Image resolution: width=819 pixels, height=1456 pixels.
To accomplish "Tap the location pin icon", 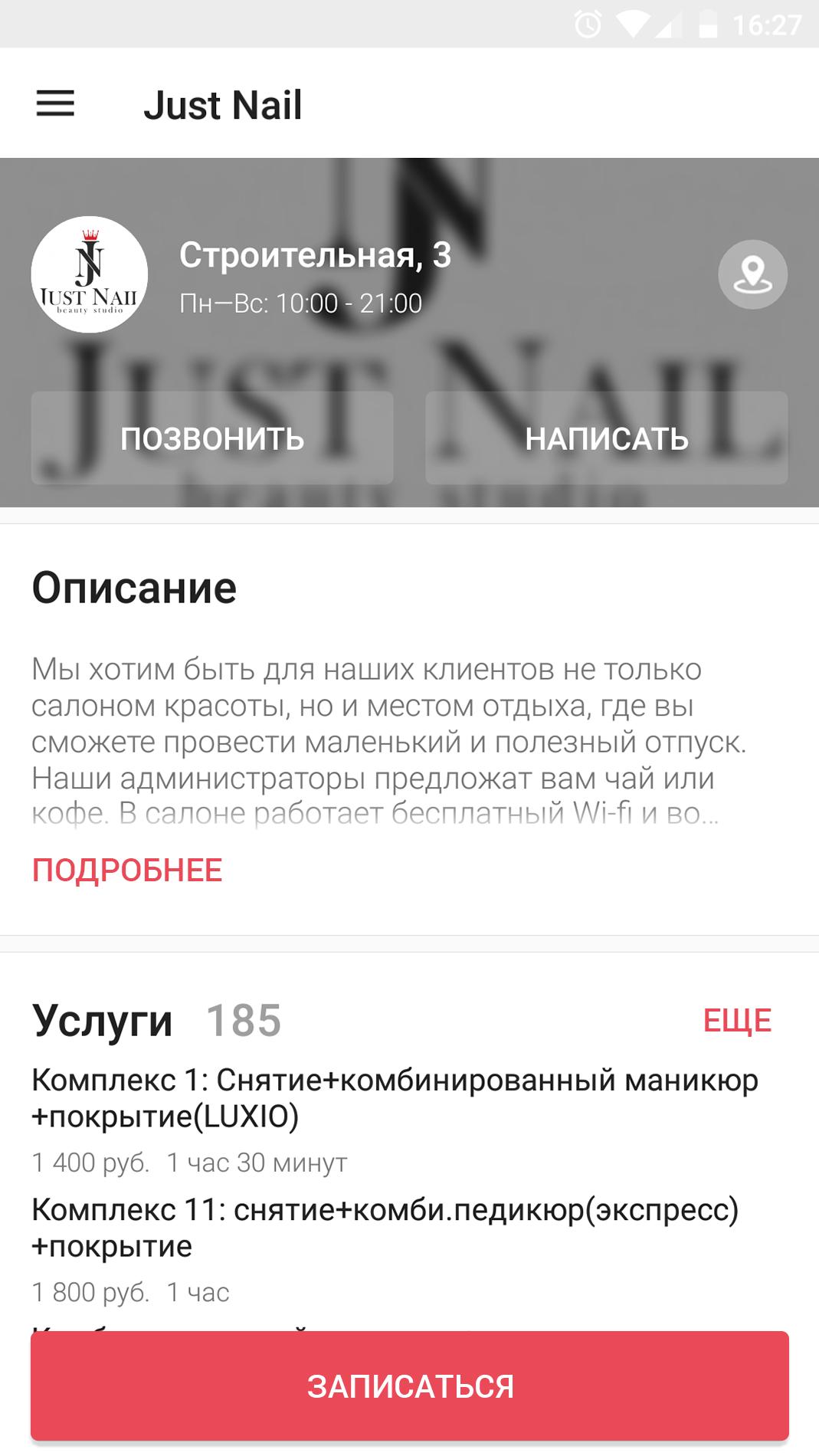I will pos(754,274).
